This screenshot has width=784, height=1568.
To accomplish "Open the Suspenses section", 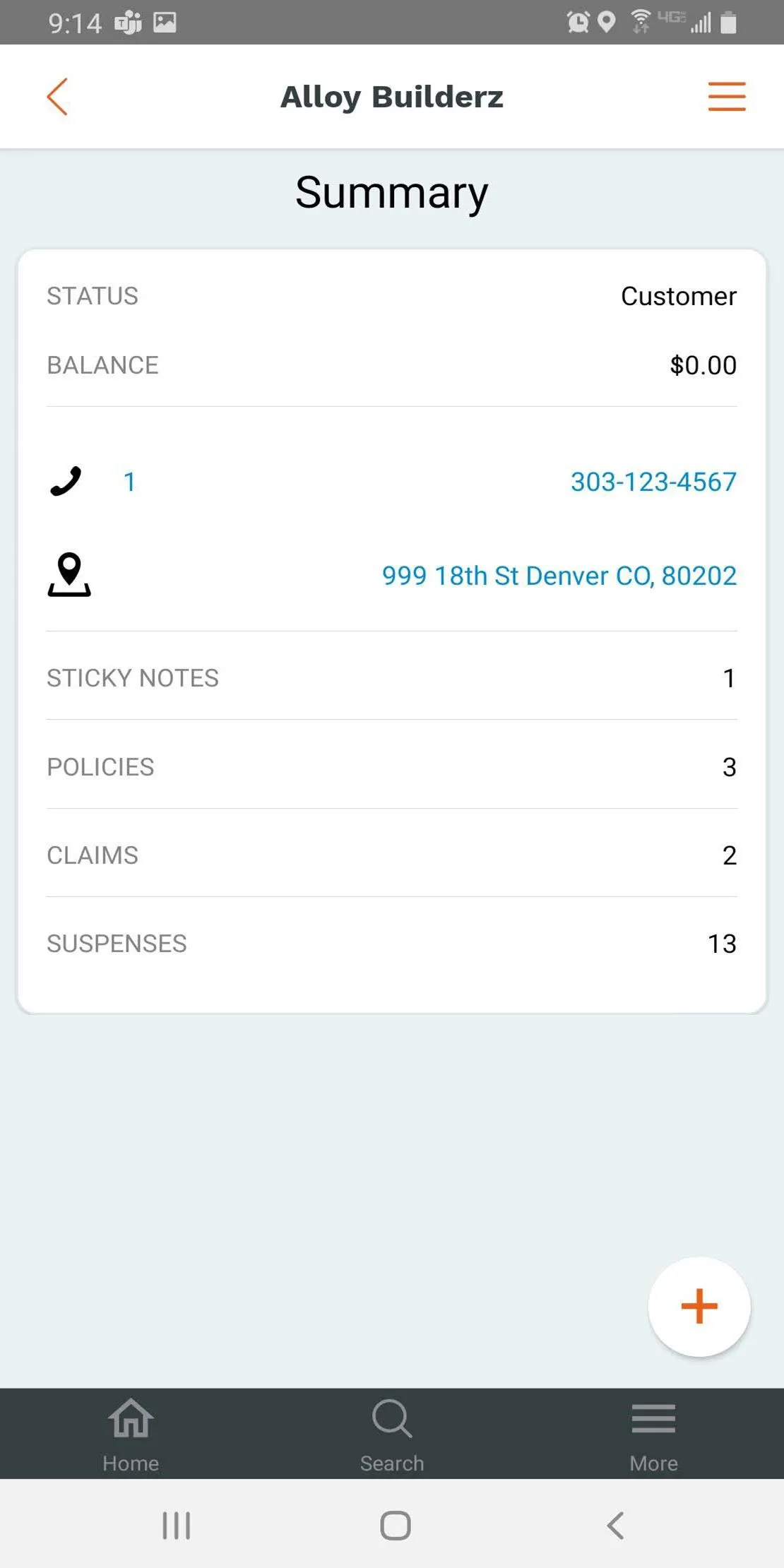I will click(x=391, y=943).
